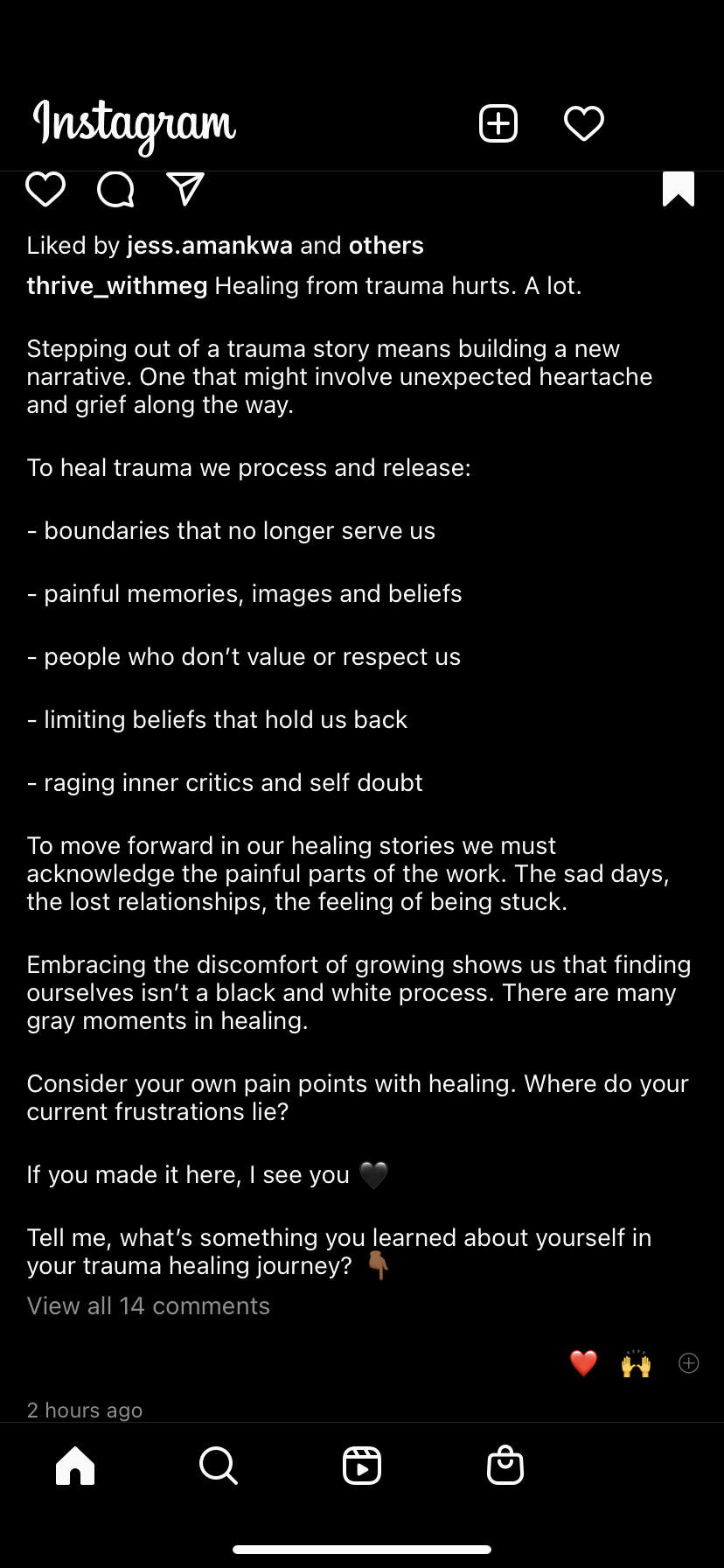
Task: Like the thrive_withmeg post
Action: [45, 189]
